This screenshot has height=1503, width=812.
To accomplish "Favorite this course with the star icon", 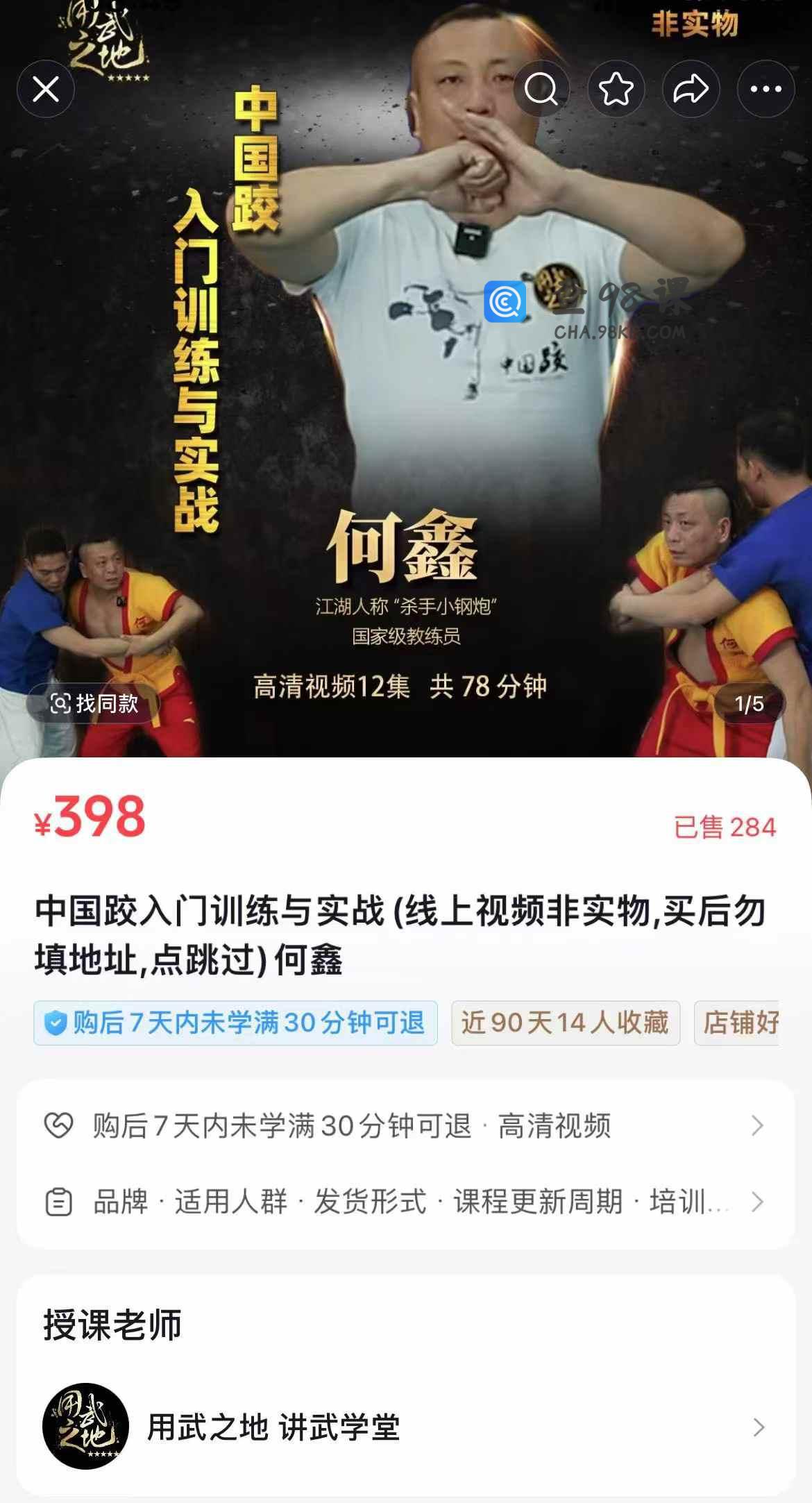I will coord(616,89).
